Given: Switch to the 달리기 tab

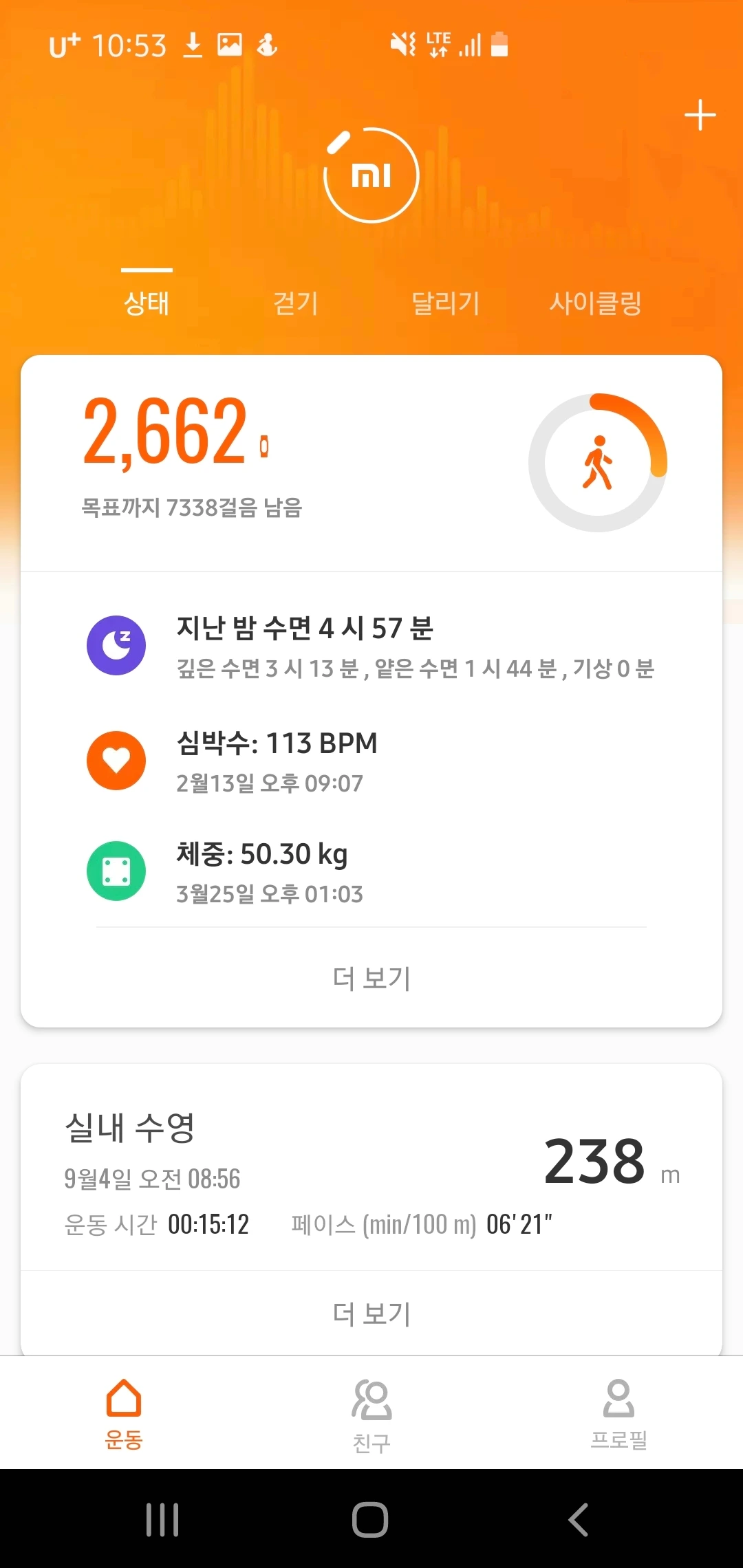Looking at the screenshot, I should [446, 303].
